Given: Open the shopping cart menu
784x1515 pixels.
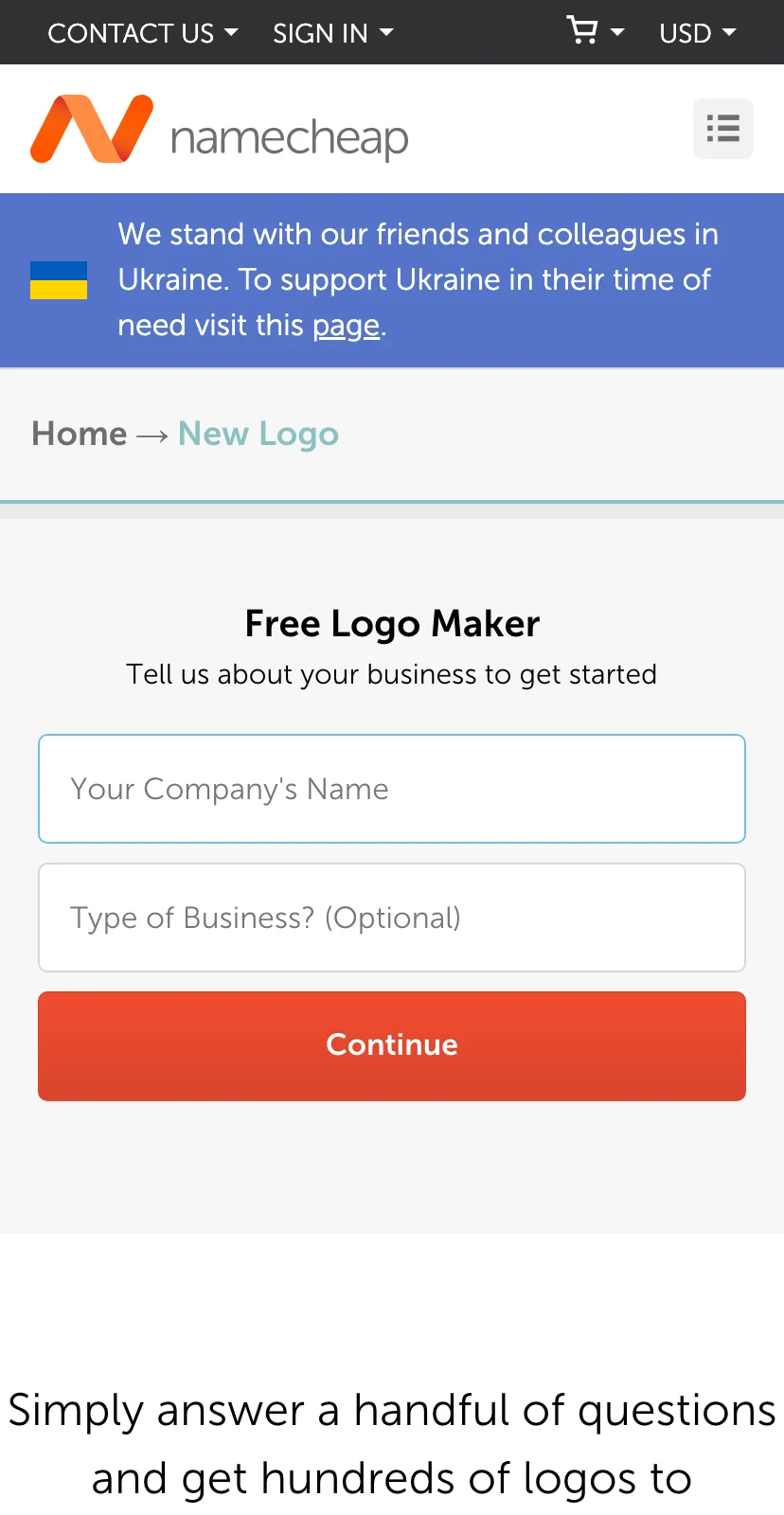Looking at the screenshot, I should coord(595,31).
